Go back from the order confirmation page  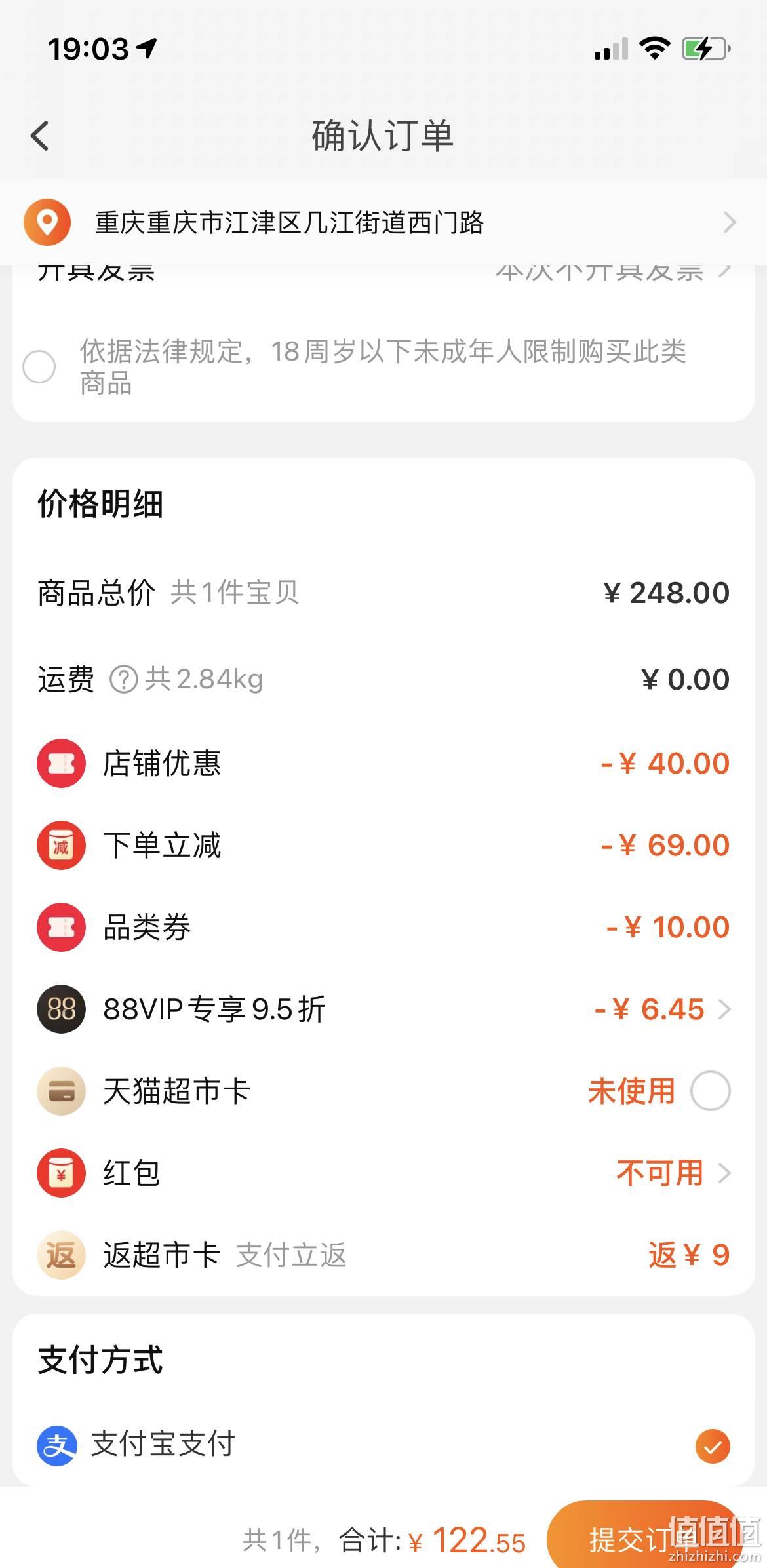point(40,136)
